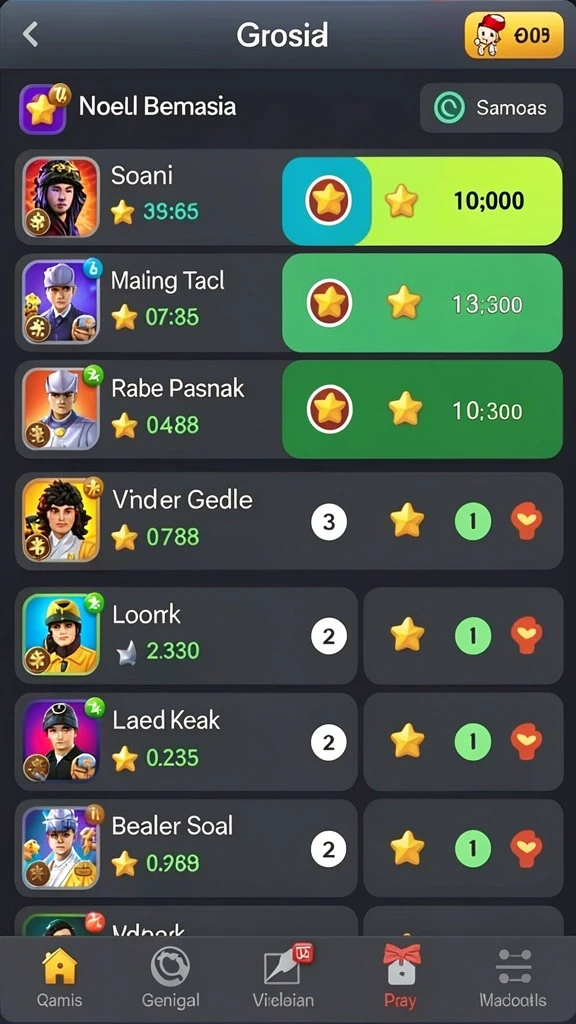Open the Madoatls settings tab
The width and height of the screenshot is (576, 1024).
(x=513, y=978)
